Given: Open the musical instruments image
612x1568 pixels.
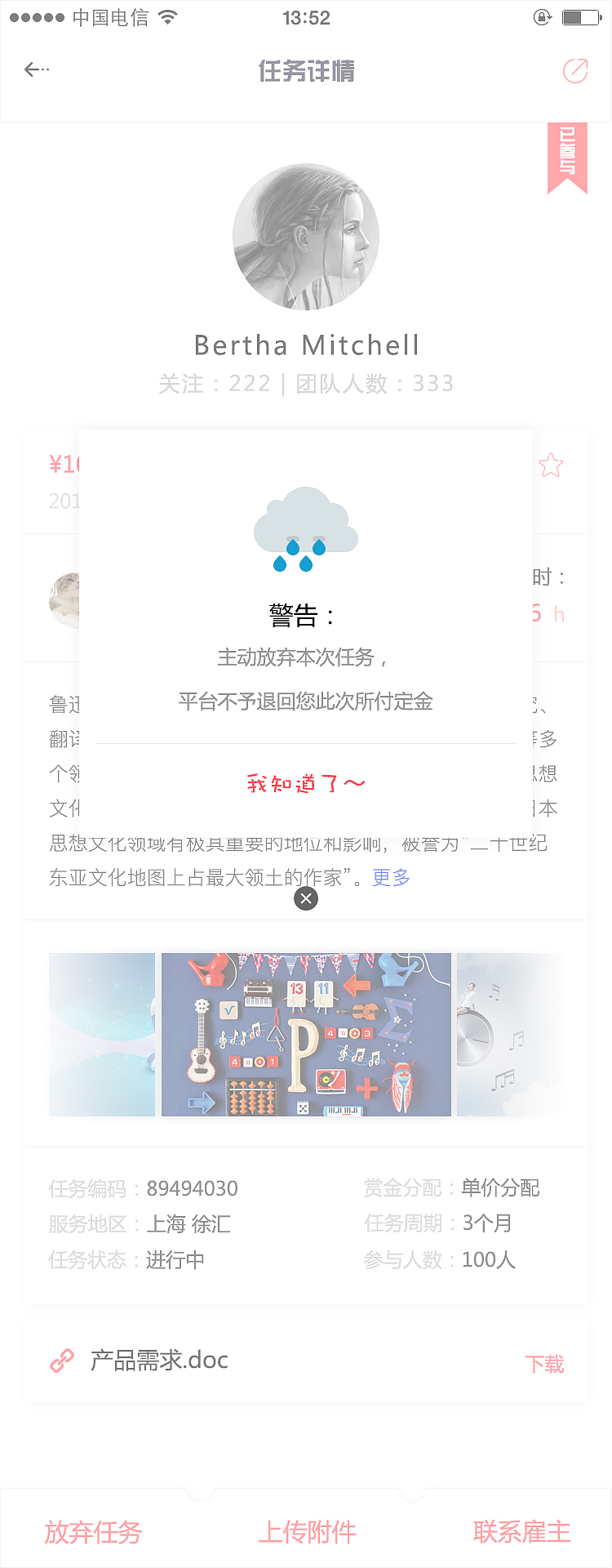Looking at the screenshot, I should tap(306, 1034).
